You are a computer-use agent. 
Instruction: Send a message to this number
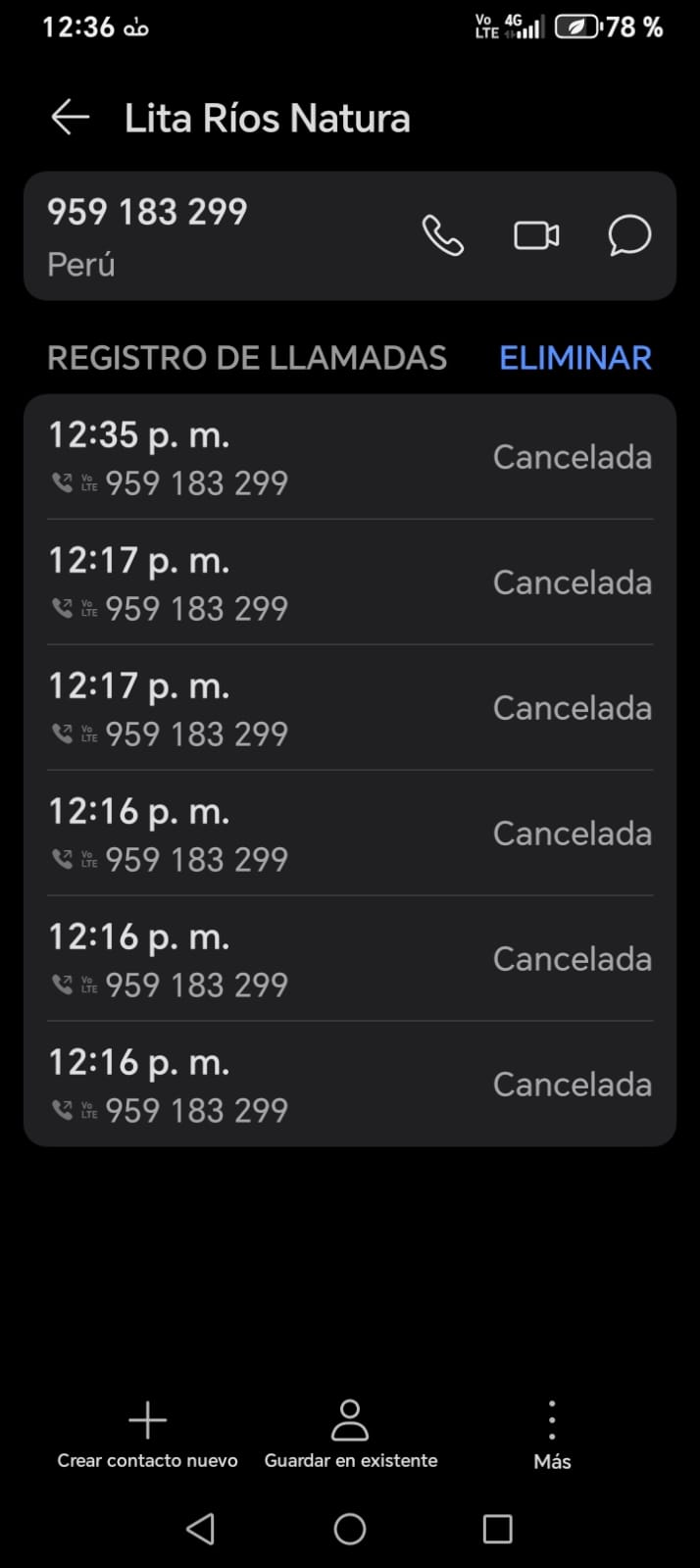point(629,236)
